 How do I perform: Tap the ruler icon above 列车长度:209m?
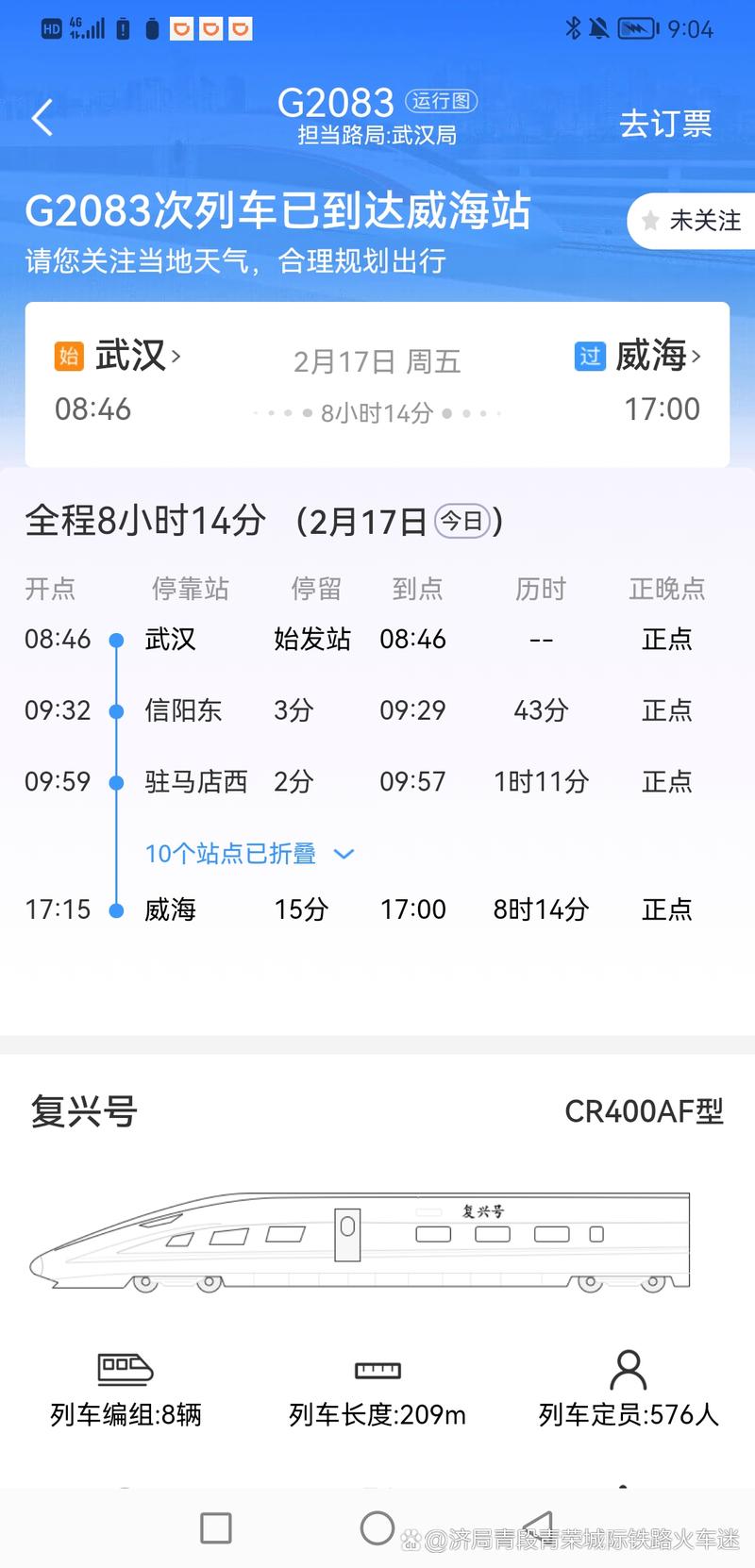[377, 1369]
